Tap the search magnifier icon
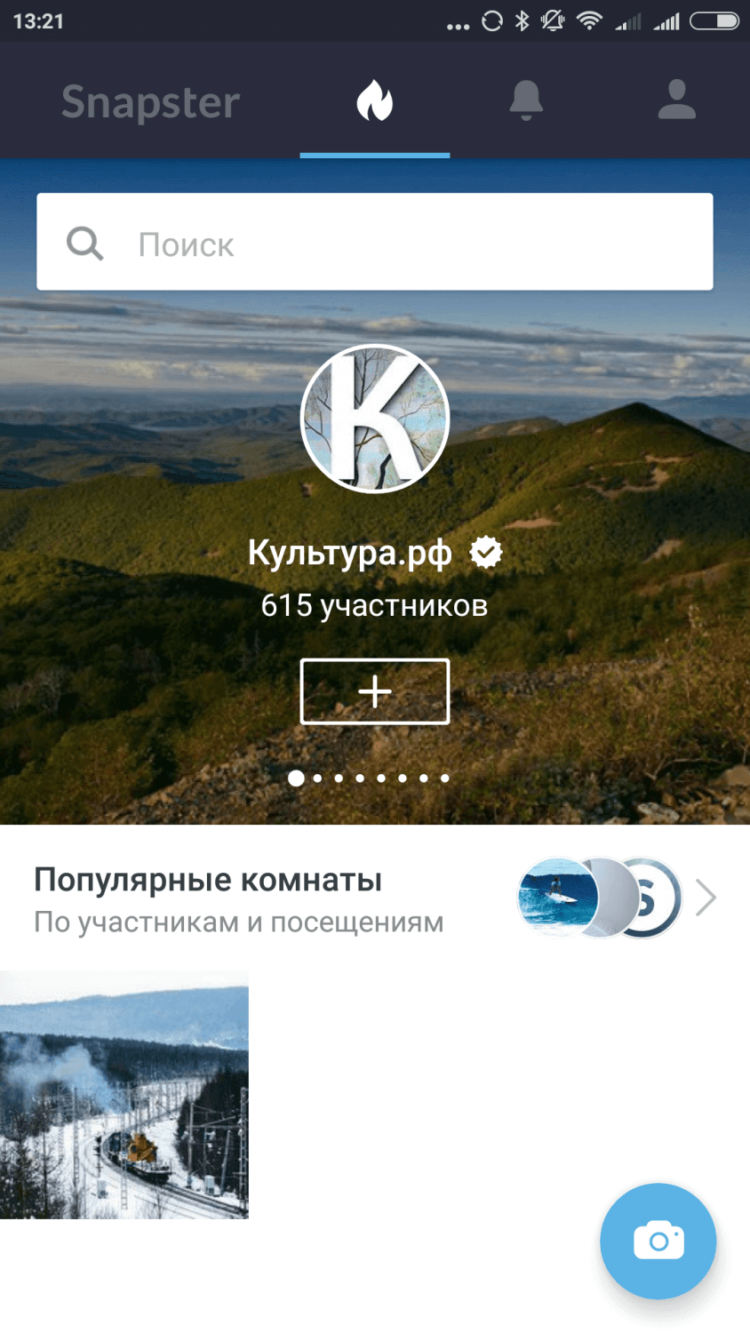The image size is (750, 1333). (x=84, y=242)
